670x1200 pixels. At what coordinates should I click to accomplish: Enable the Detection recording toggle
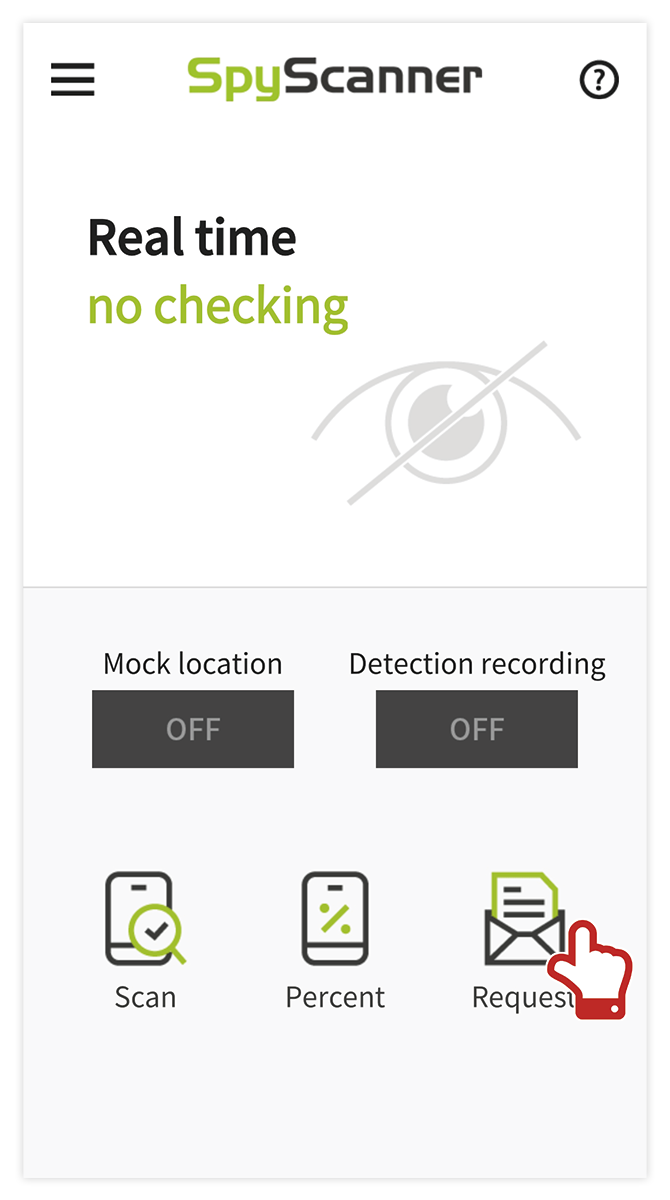(477, 729)
